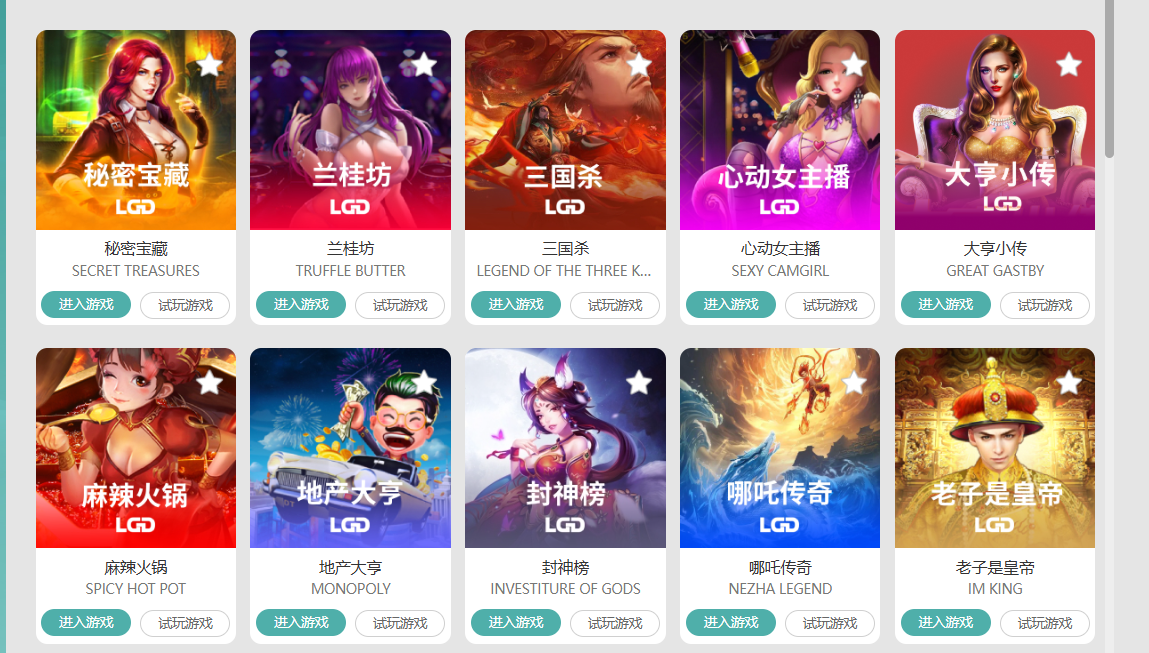This screenshot has width=1149, height=653.
Task: Select 试玩游戏 for 封神榜
Action: point(615,623)
